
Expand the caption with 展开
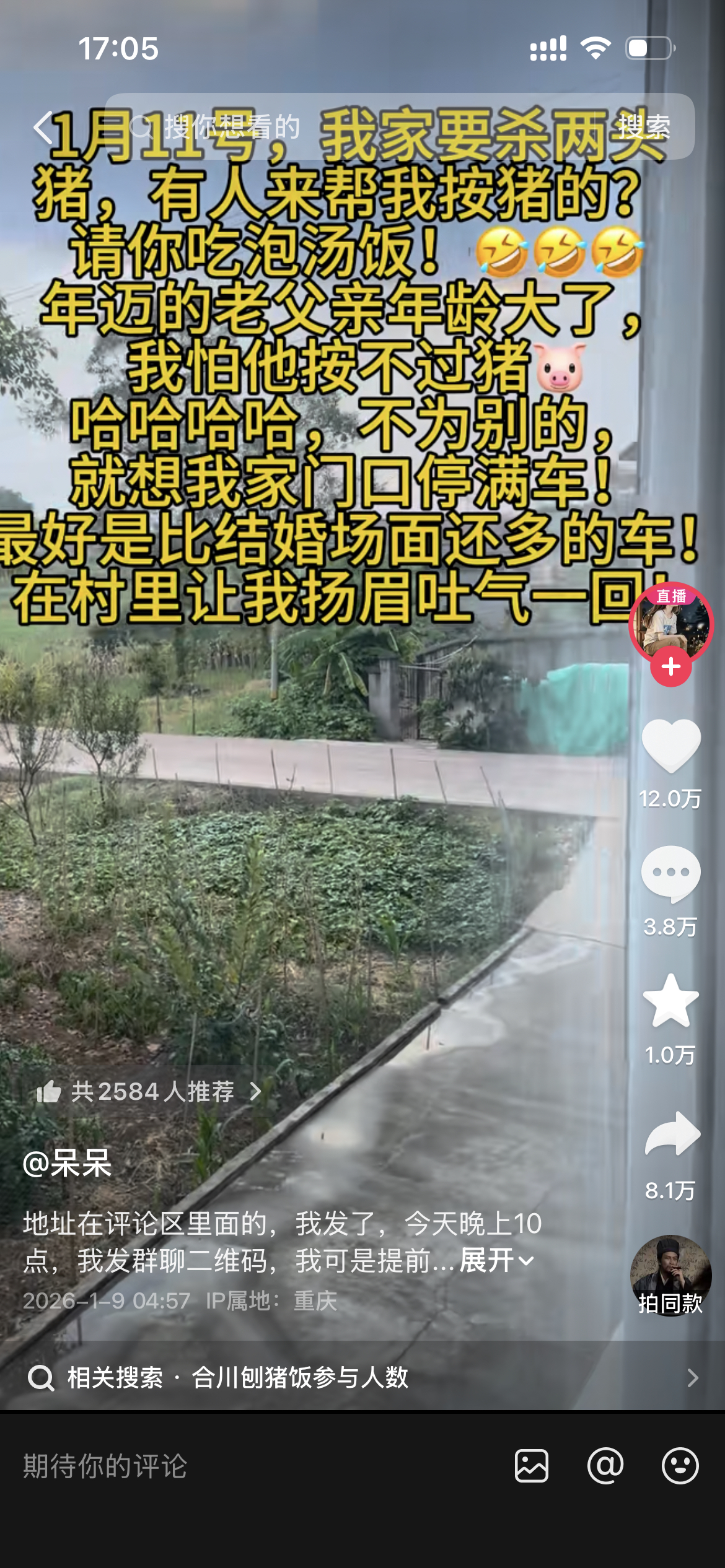pyautogui.click(x=496, y=1261)
